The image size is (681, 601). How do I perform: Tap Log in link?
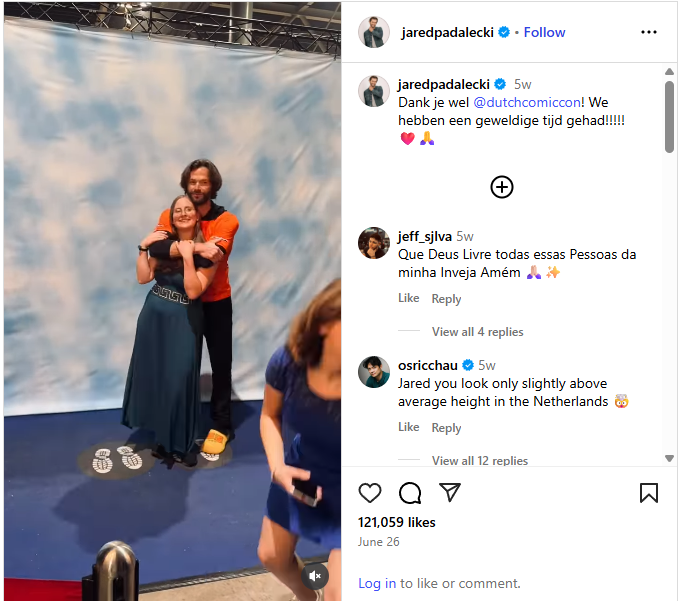pyautogui.click(x=377, y=583)
